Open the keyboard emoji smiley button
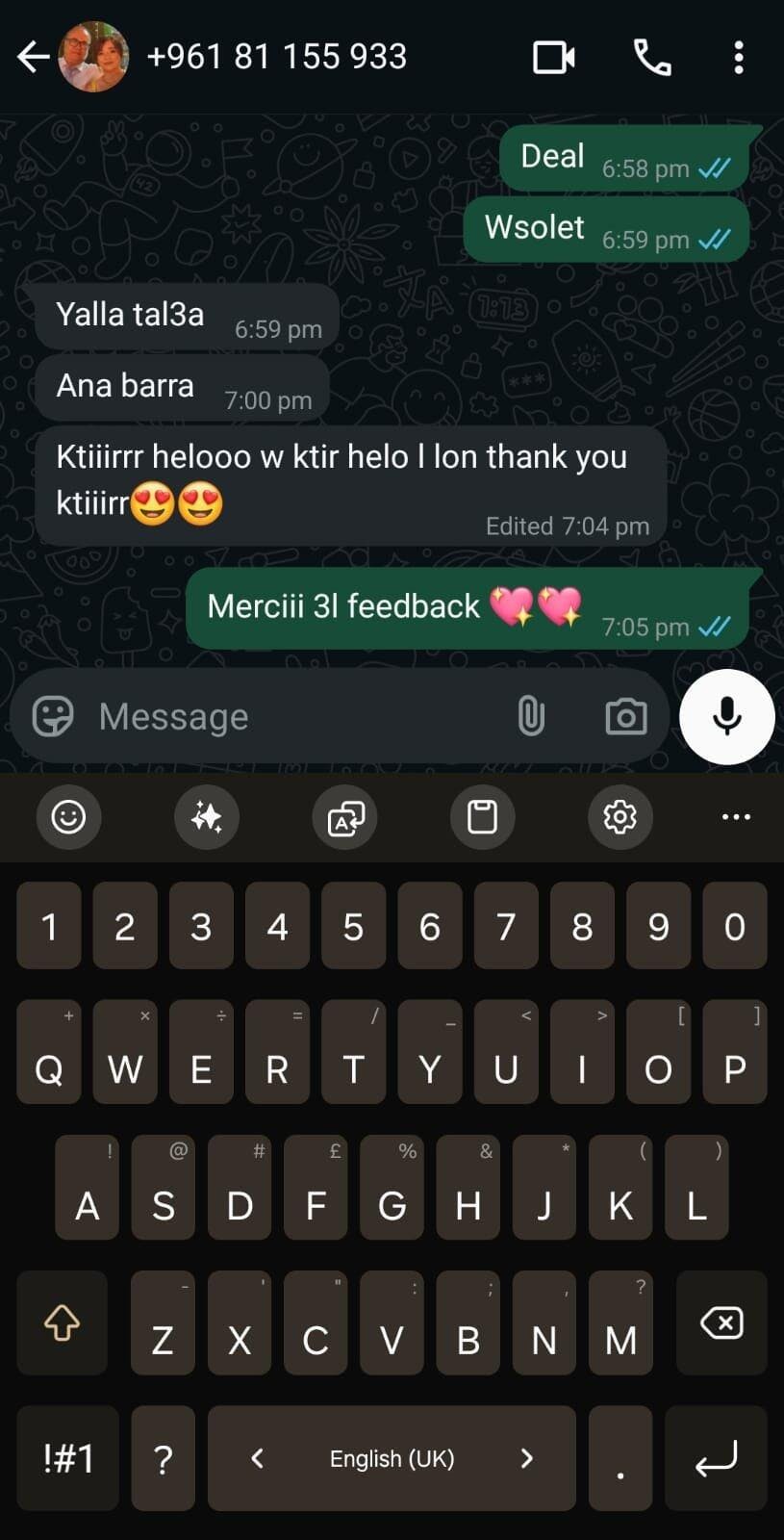Image resolution: width=784 pixels, height=1540 pixels. 68,817
